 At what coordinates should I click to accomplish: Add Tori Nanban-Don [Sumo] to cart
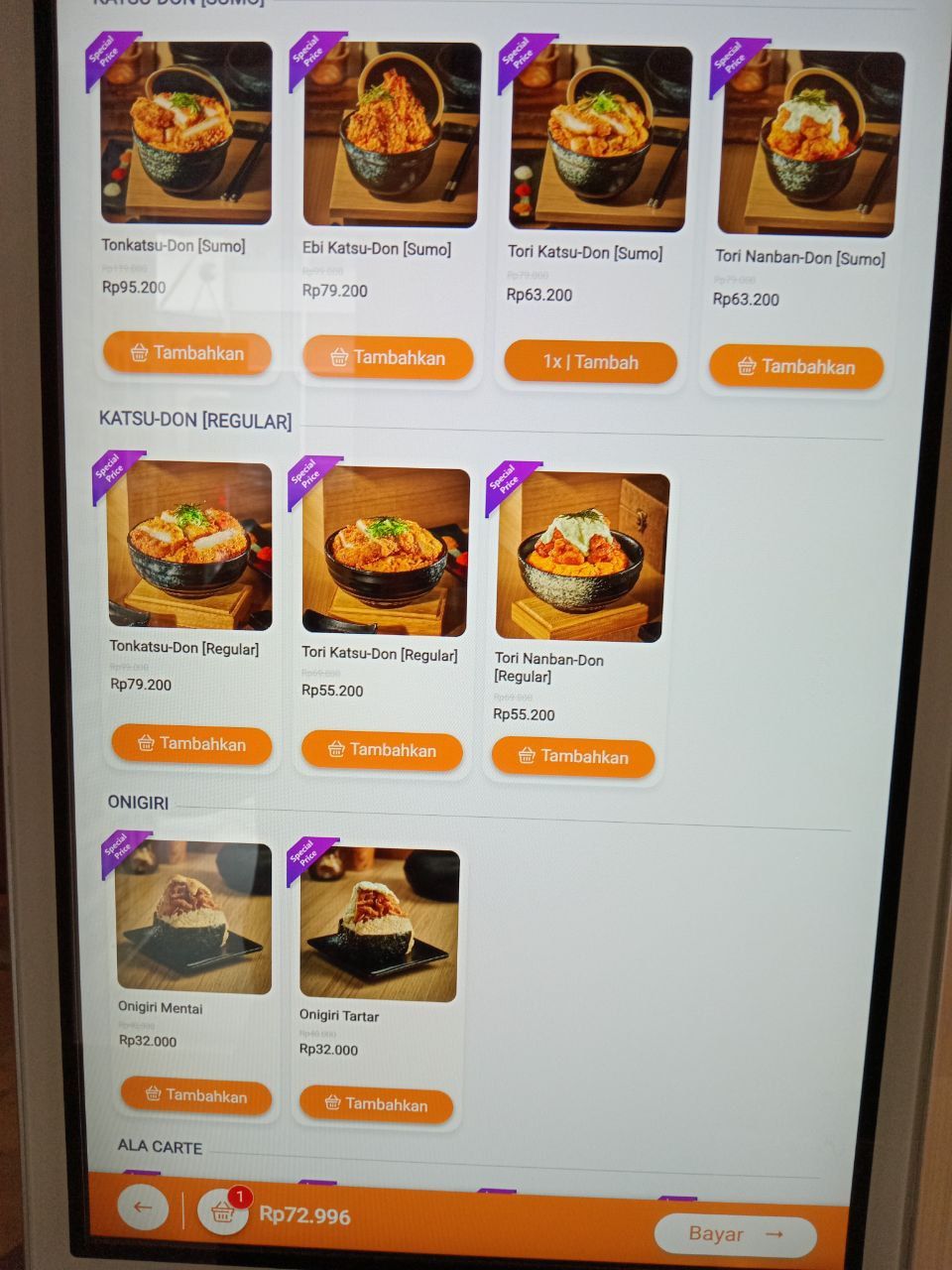(x=795, y=367)
